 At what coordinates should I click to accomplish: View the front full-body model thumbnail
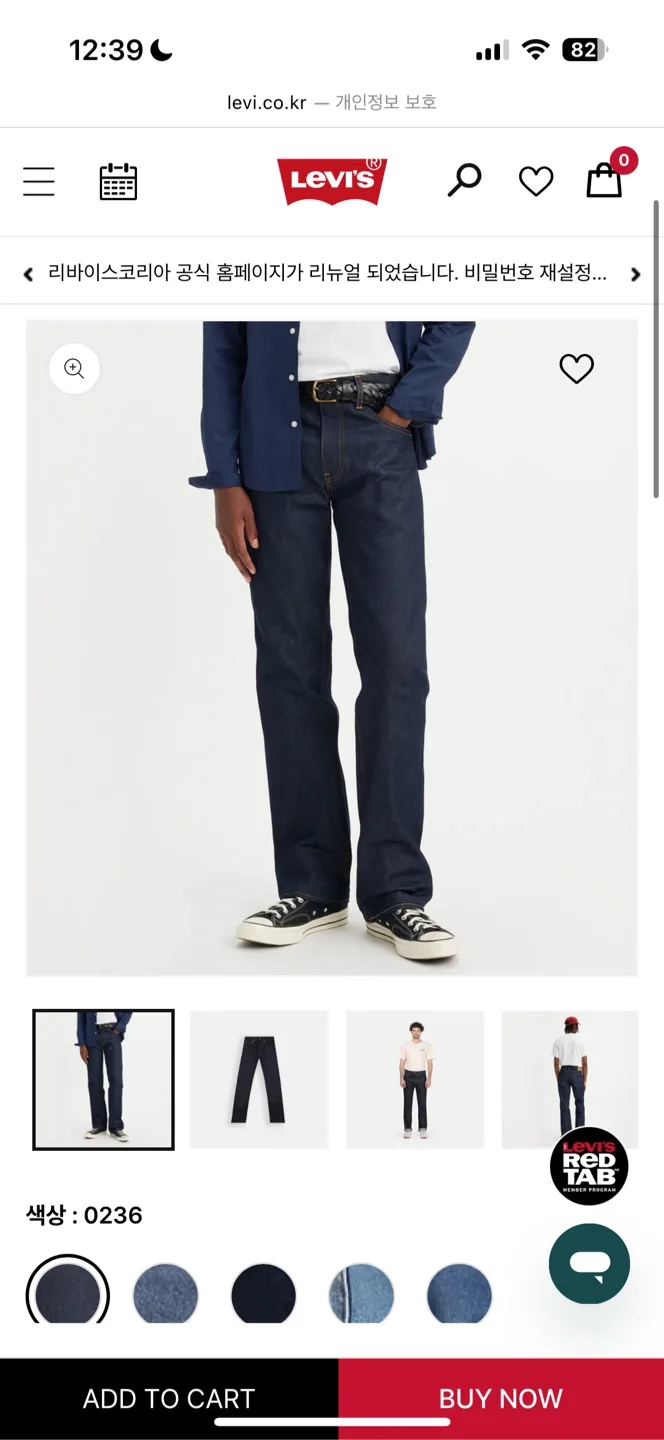414,1079
